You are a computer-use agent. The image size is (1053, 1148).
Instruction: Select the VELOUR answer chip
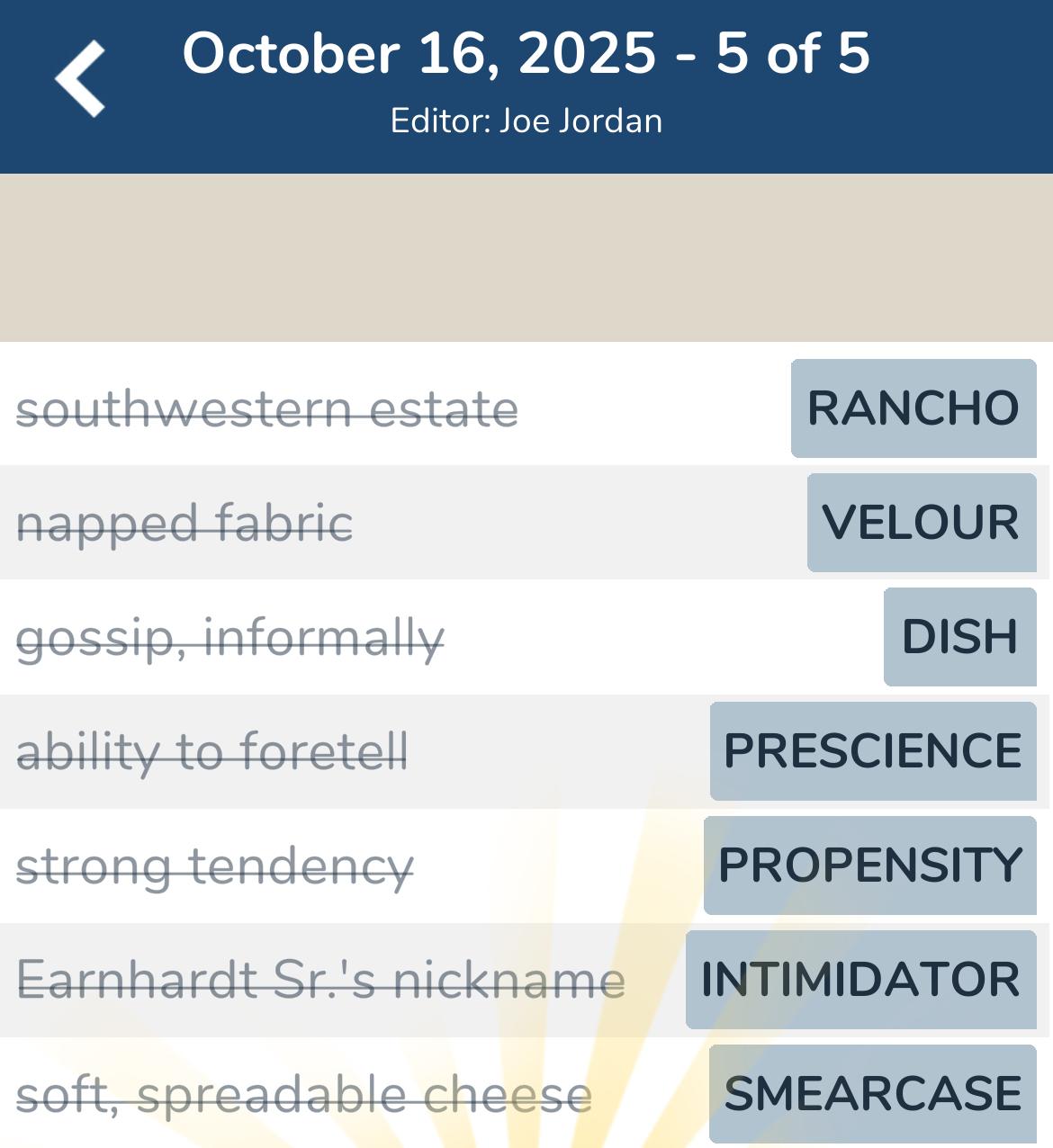(x=921, y=523)
